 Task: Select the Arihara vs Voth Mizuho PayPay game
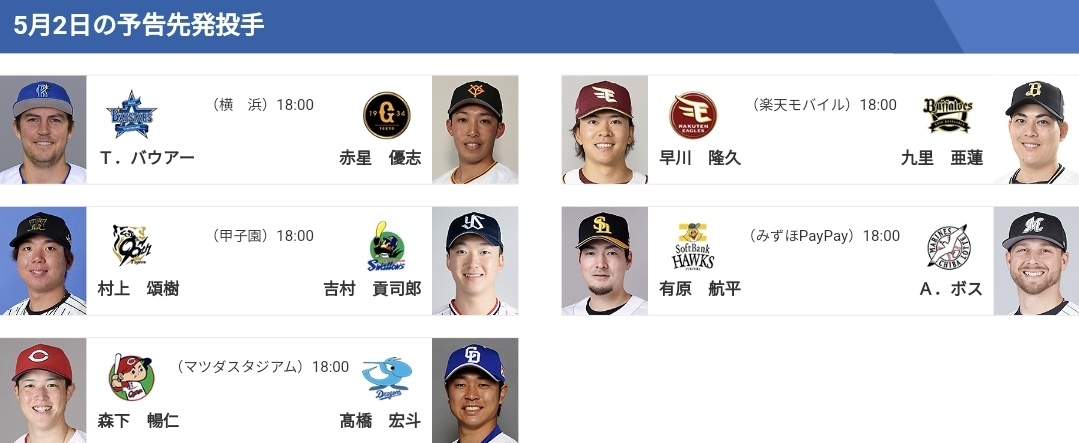coord(820,261)
